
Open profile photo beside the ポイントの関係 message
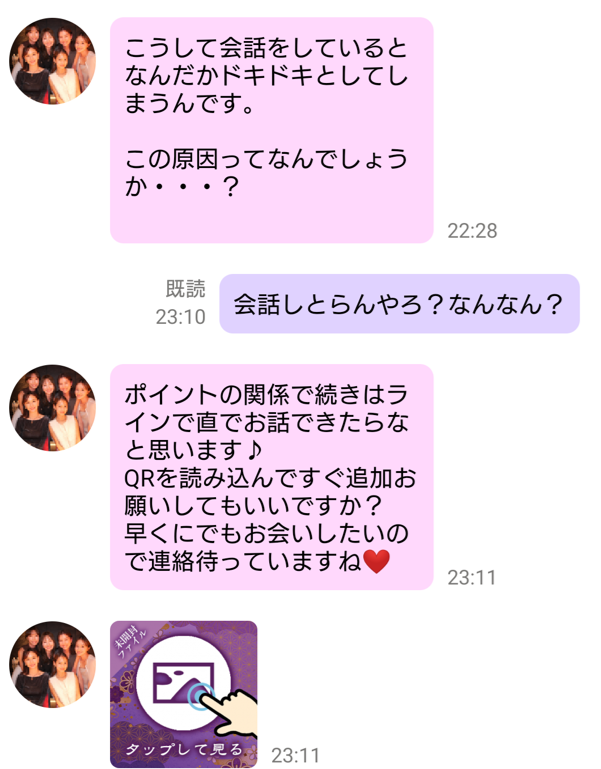[52, 407]
